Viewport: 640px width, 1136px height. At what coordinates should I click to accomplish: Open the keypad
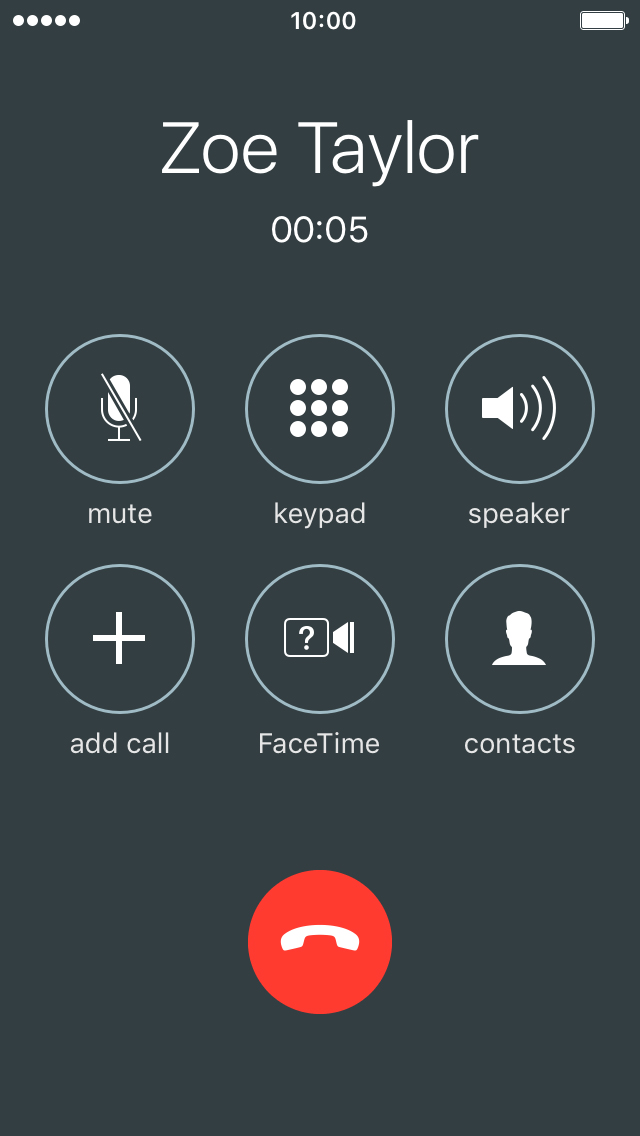320,409
